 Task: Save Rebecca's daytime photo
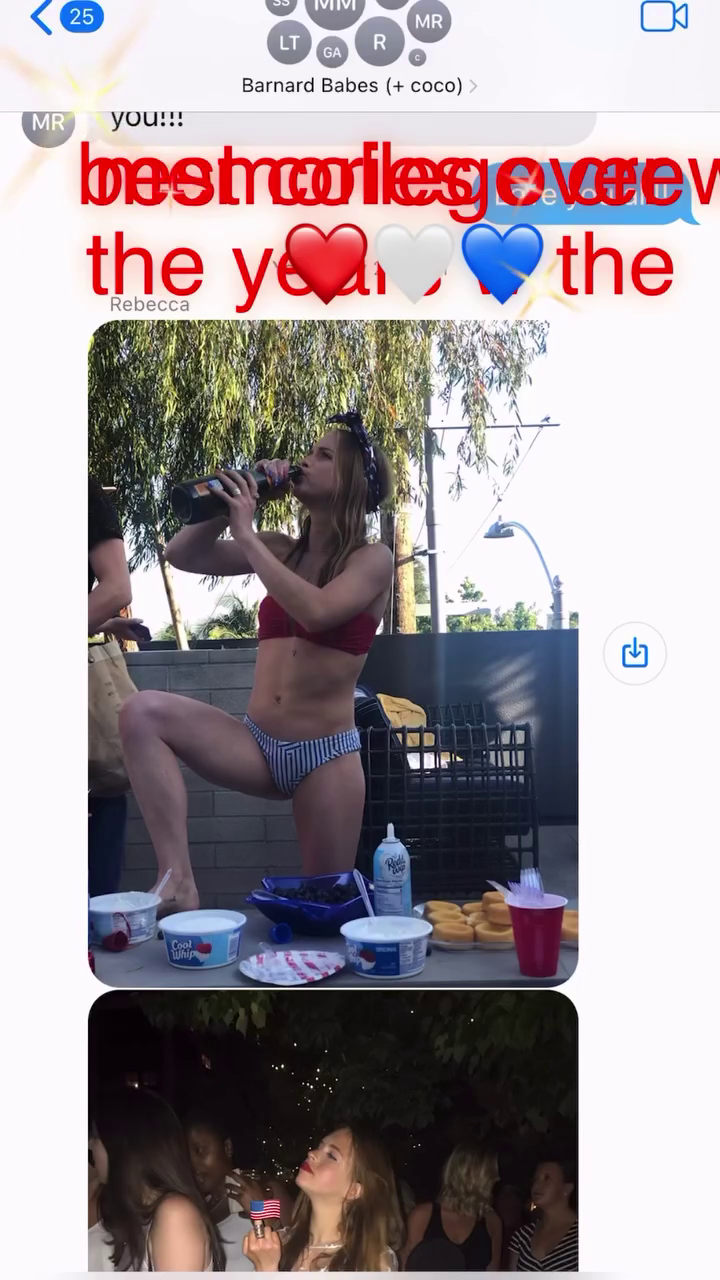click(x=635, y=654)
